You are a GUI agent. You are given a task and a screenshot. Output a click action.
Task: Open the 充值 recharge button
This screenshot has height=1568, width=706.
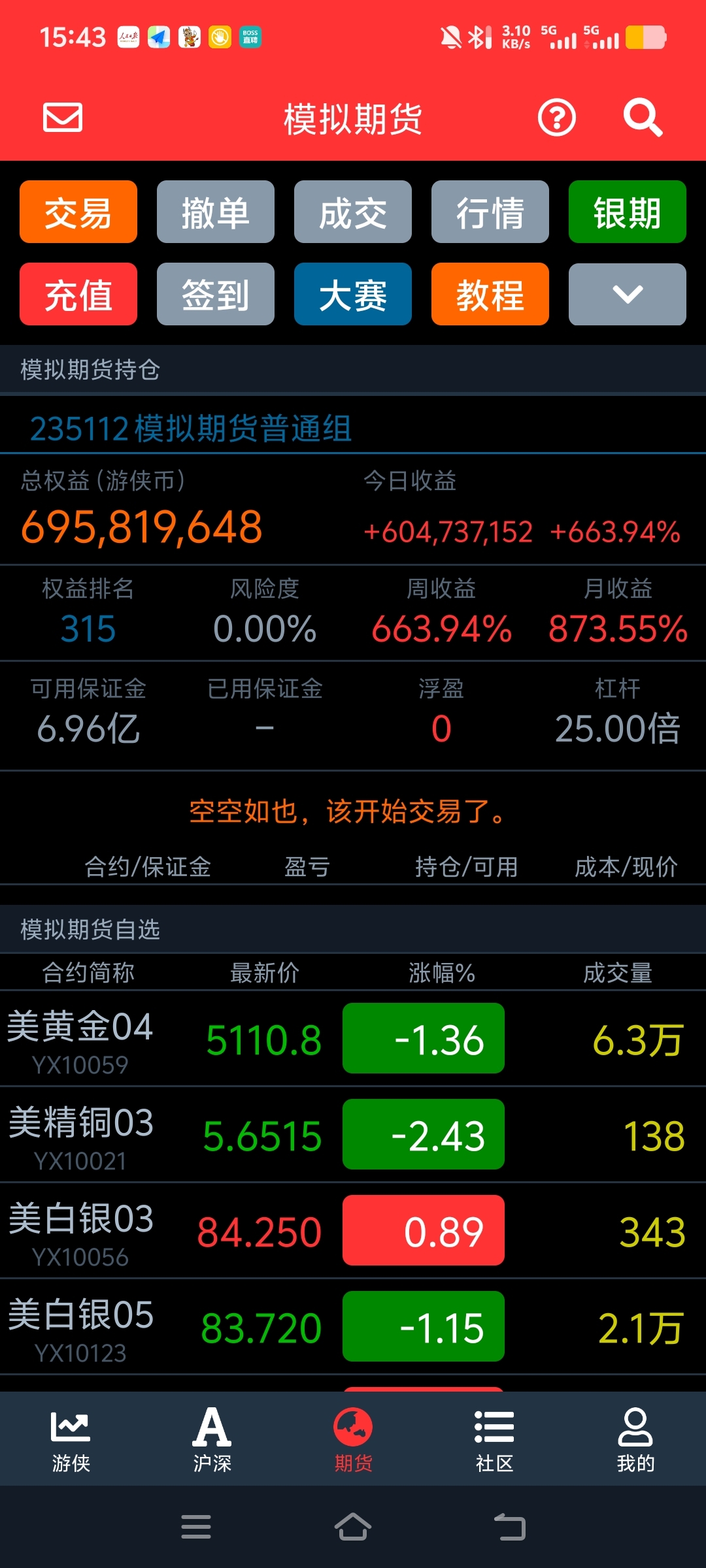coord(78,294)
